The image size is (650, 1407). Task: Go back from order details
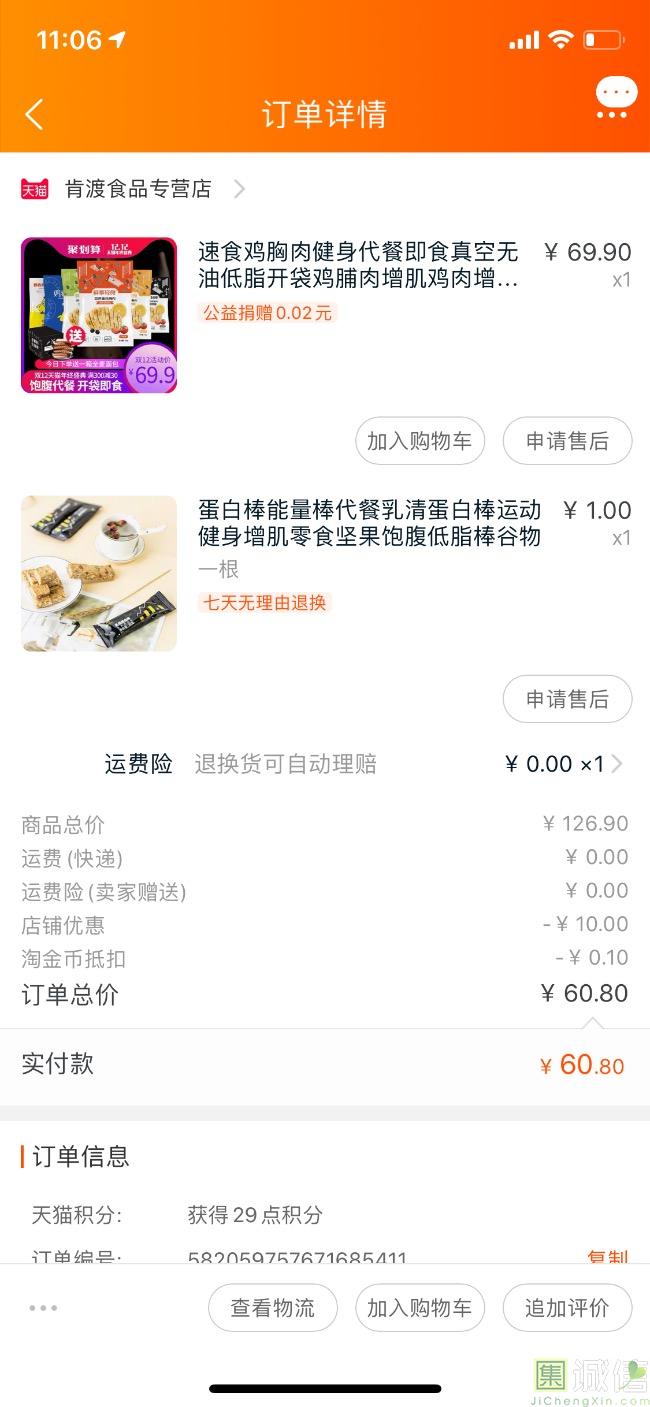click(35, 114)
